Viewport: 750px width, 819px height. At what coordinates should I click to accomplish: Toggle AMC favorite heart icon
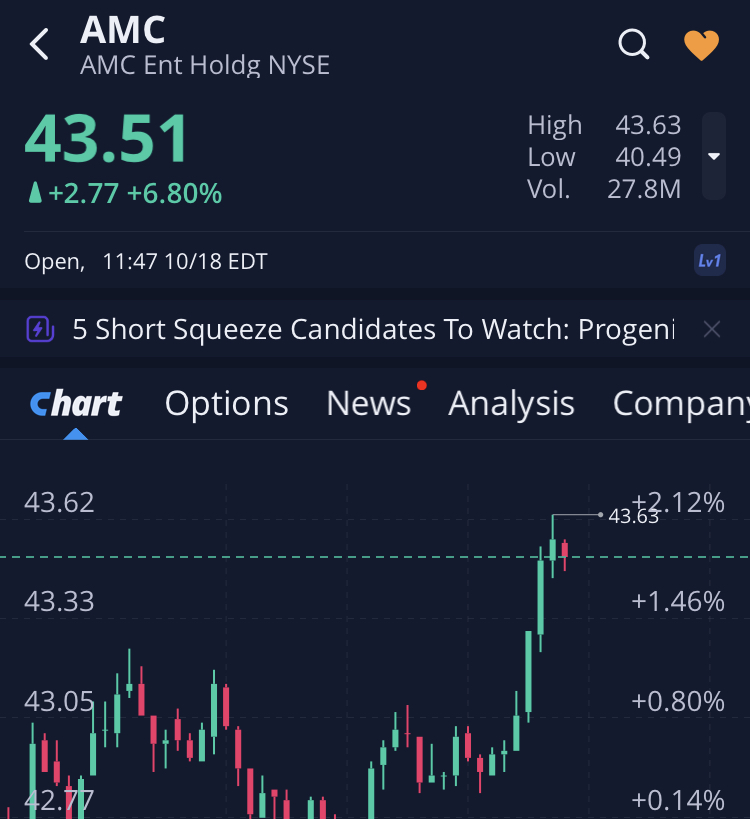pos(701,45)
